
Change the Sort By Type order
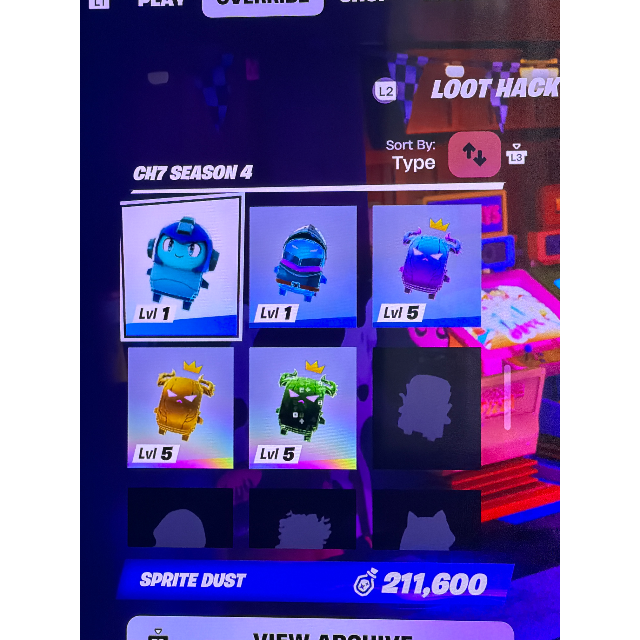(x=474, y=154)
